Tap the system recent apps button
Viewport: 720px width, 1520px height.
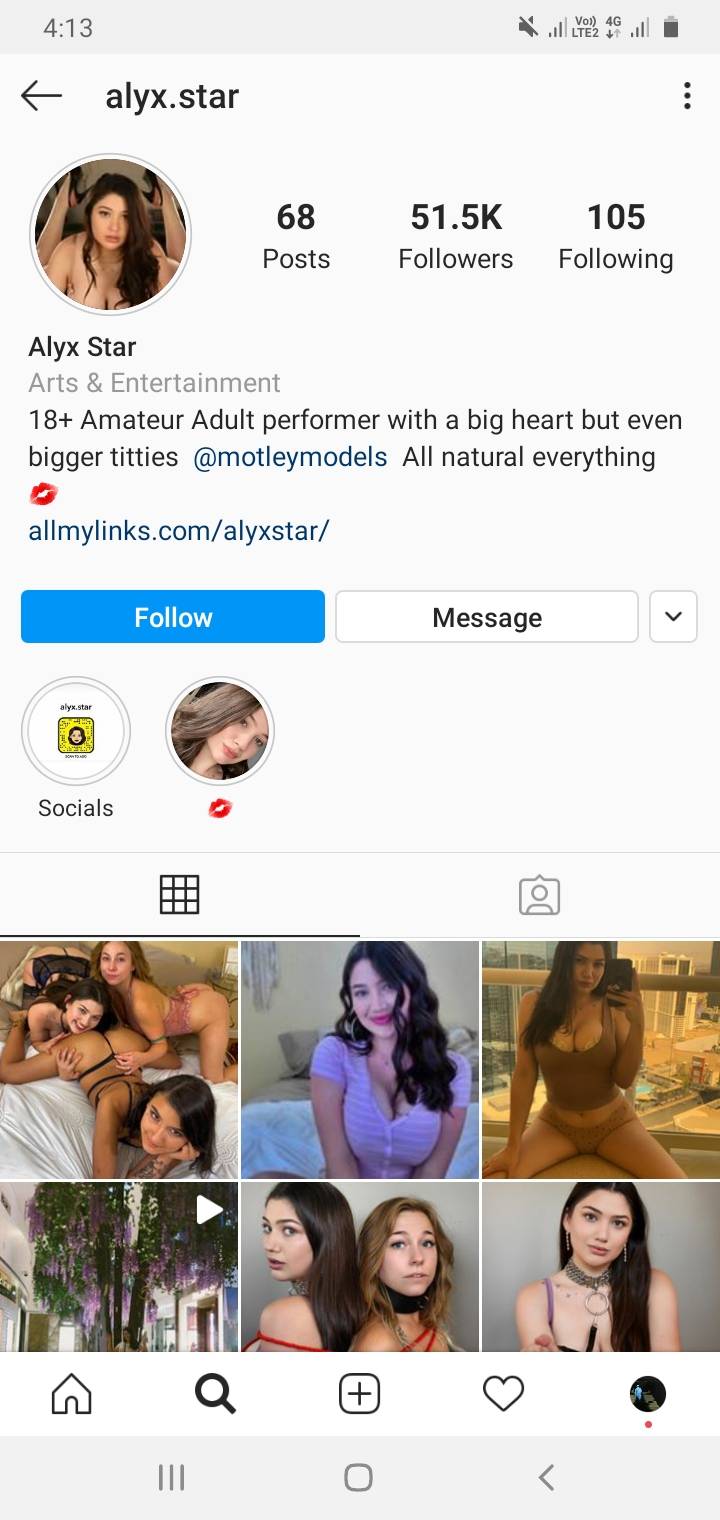click(x=172, y=1477)
